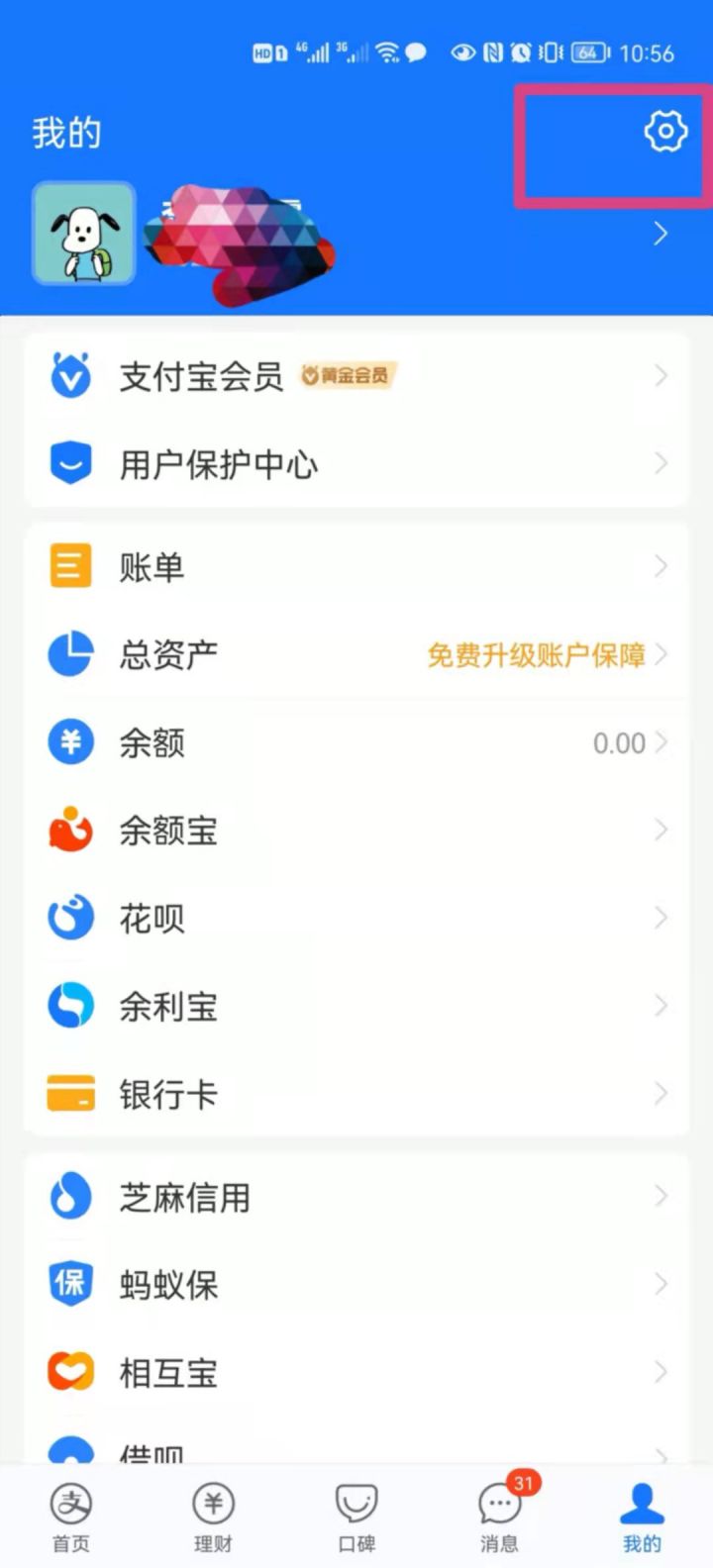Screen dimensions: 713x1568
Task: Tap the dog avatar thumbnail
Action: (82, 234)
